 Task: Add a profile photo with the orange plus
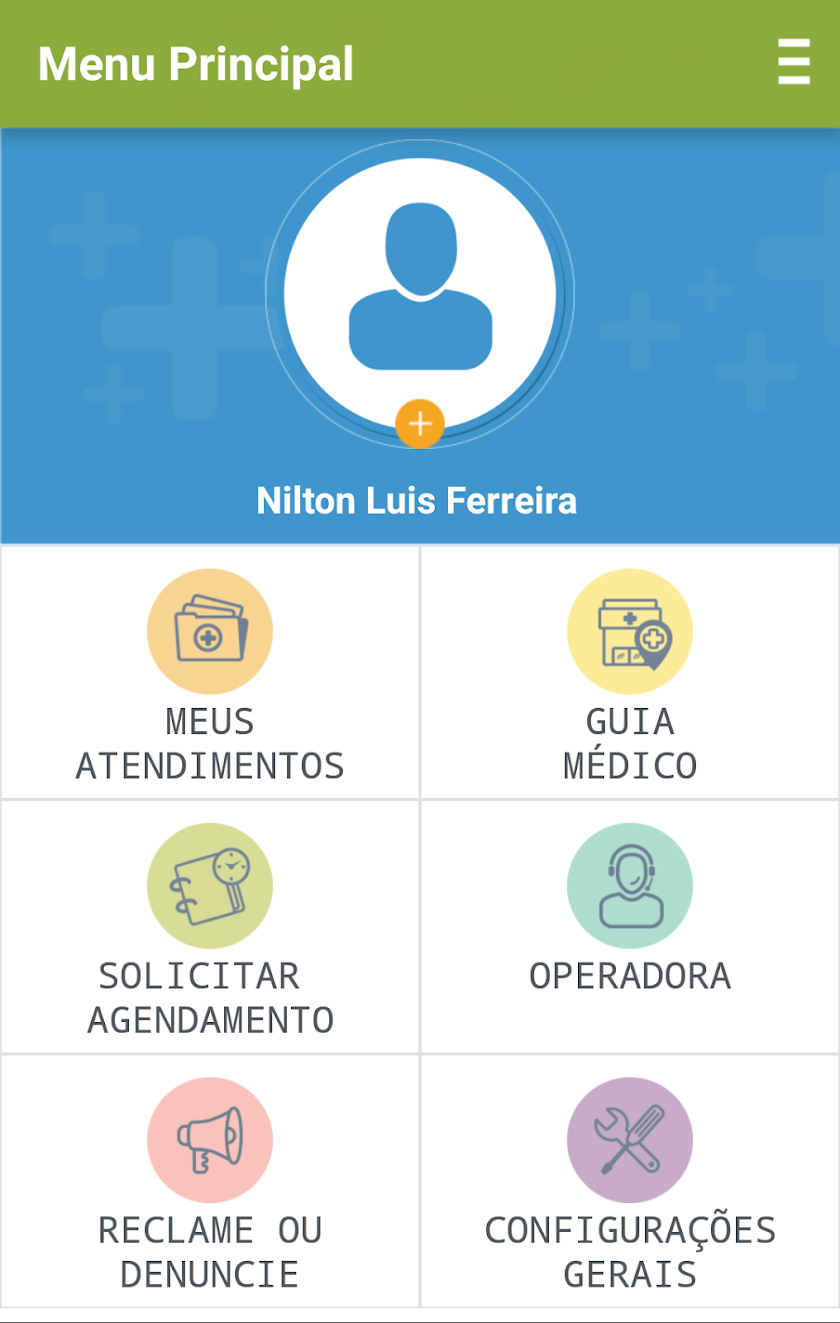tap(420, 424)
